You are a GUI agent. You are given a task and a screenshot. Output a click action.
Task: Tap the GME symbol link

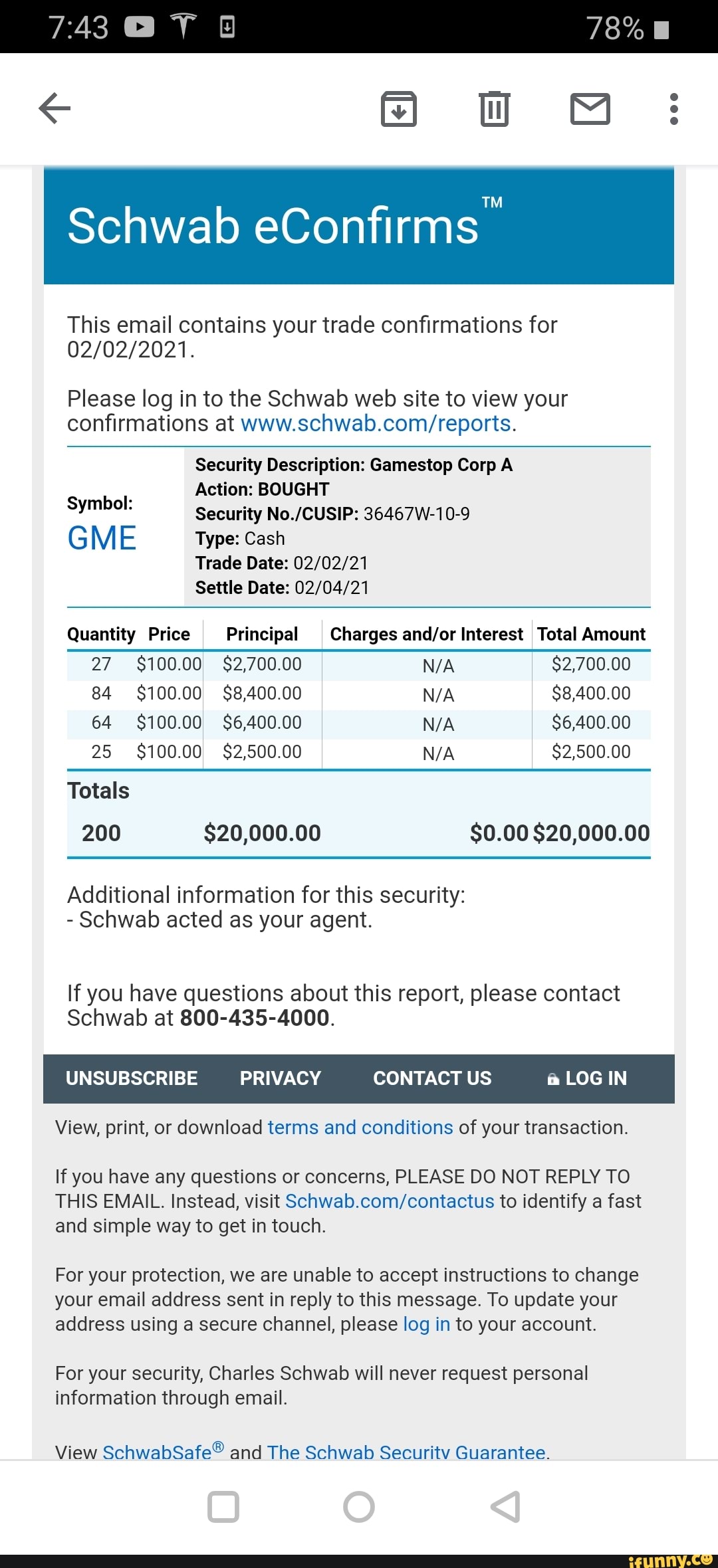tap(102, 538)
